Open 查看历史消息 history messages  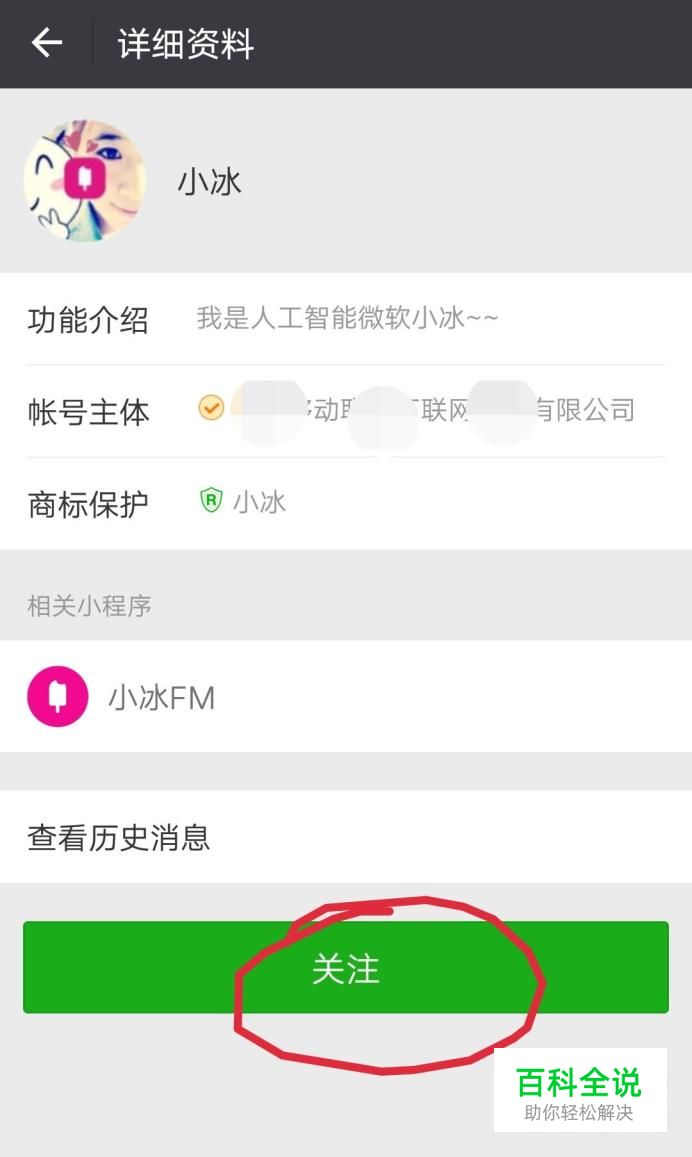(x=345, y=837)
